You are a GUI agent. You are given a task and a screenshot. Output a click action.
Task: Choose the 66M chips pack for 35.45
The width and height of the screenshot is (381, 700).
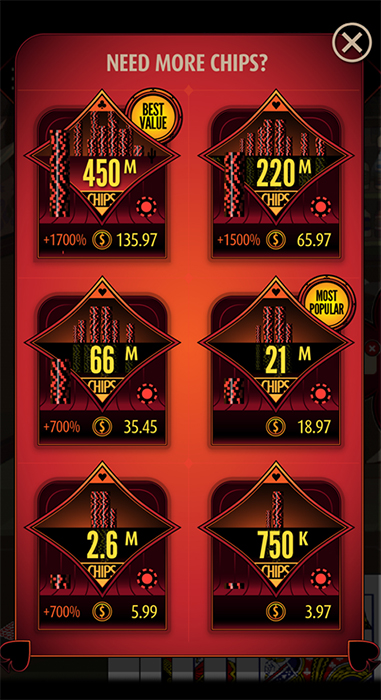[x=102, y=364]
